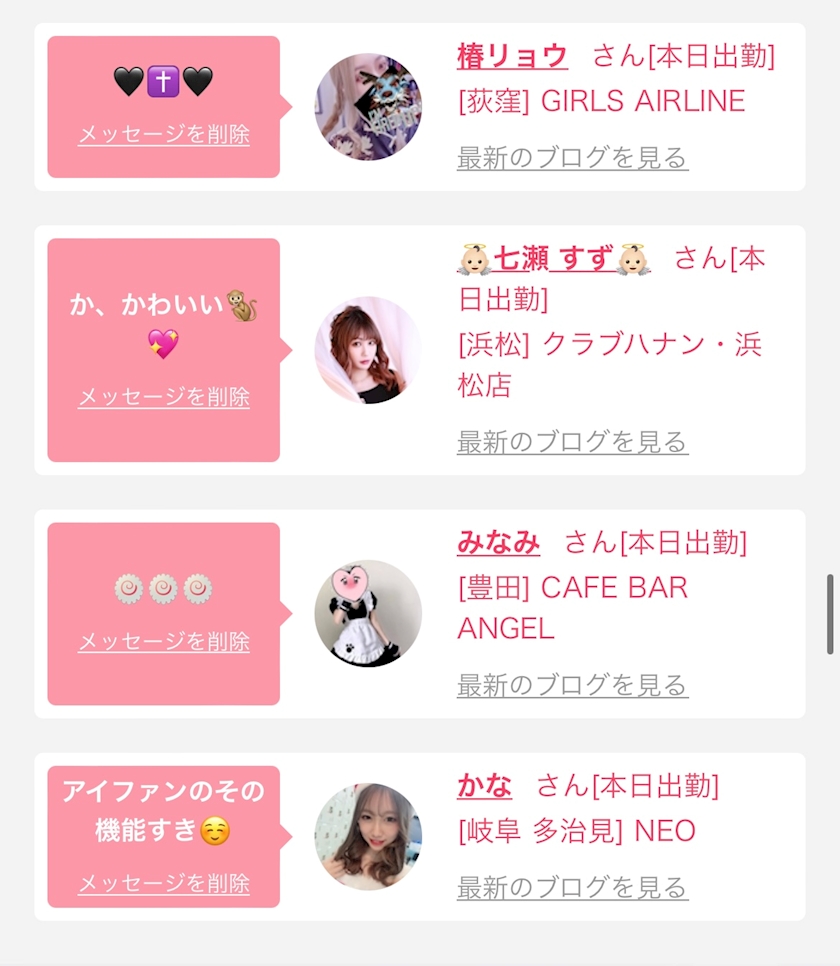This screenshot has width=840, height=966.
Task: Open かな's profile name link
Action: [x=484, y=786]
